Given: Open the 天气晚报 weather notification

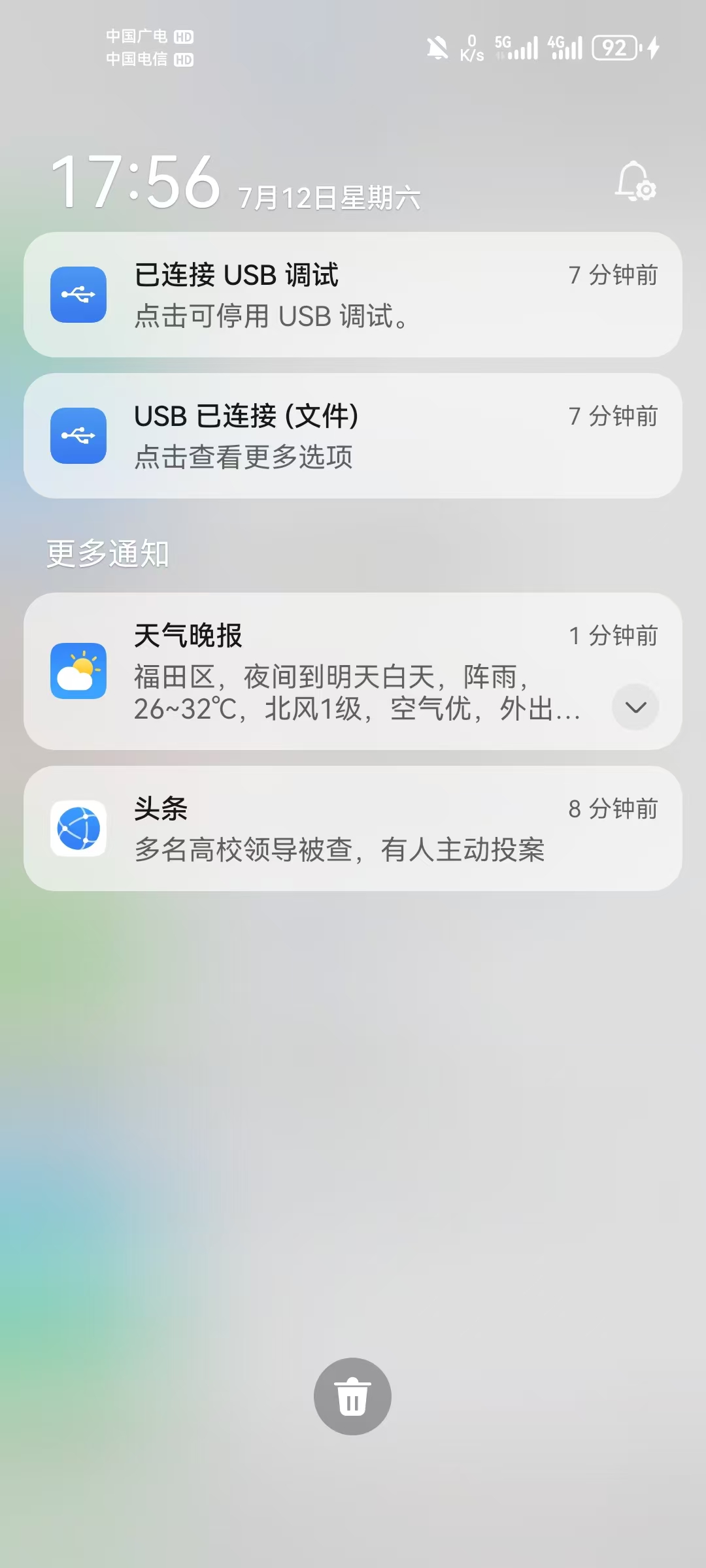Looking at the screenshot, I should [x=353, y=671].
